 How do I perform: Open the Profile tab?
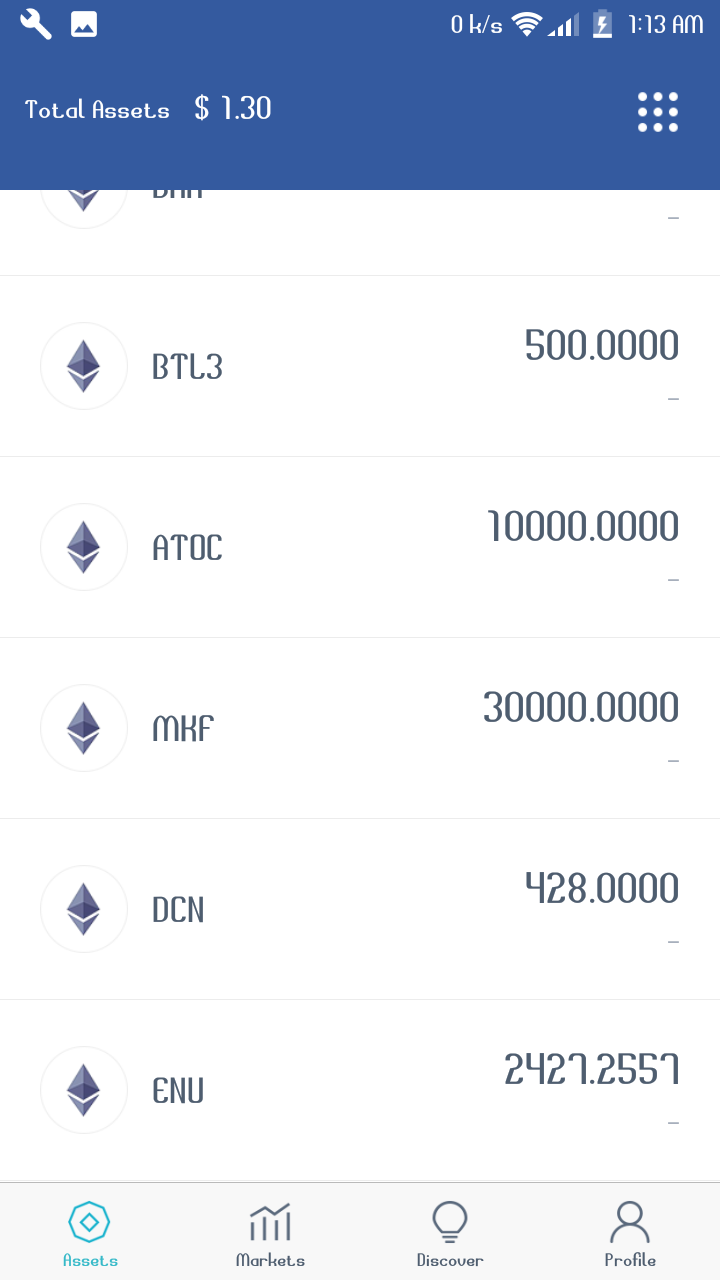click(630, 1234)
